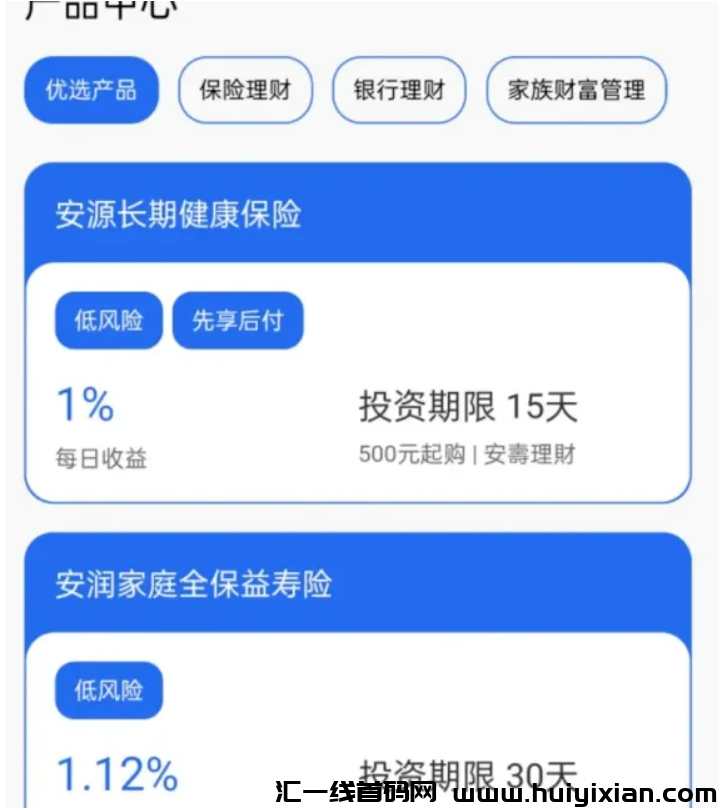Select the 先享后付 tag
The image size is (720, 810).
238,320
